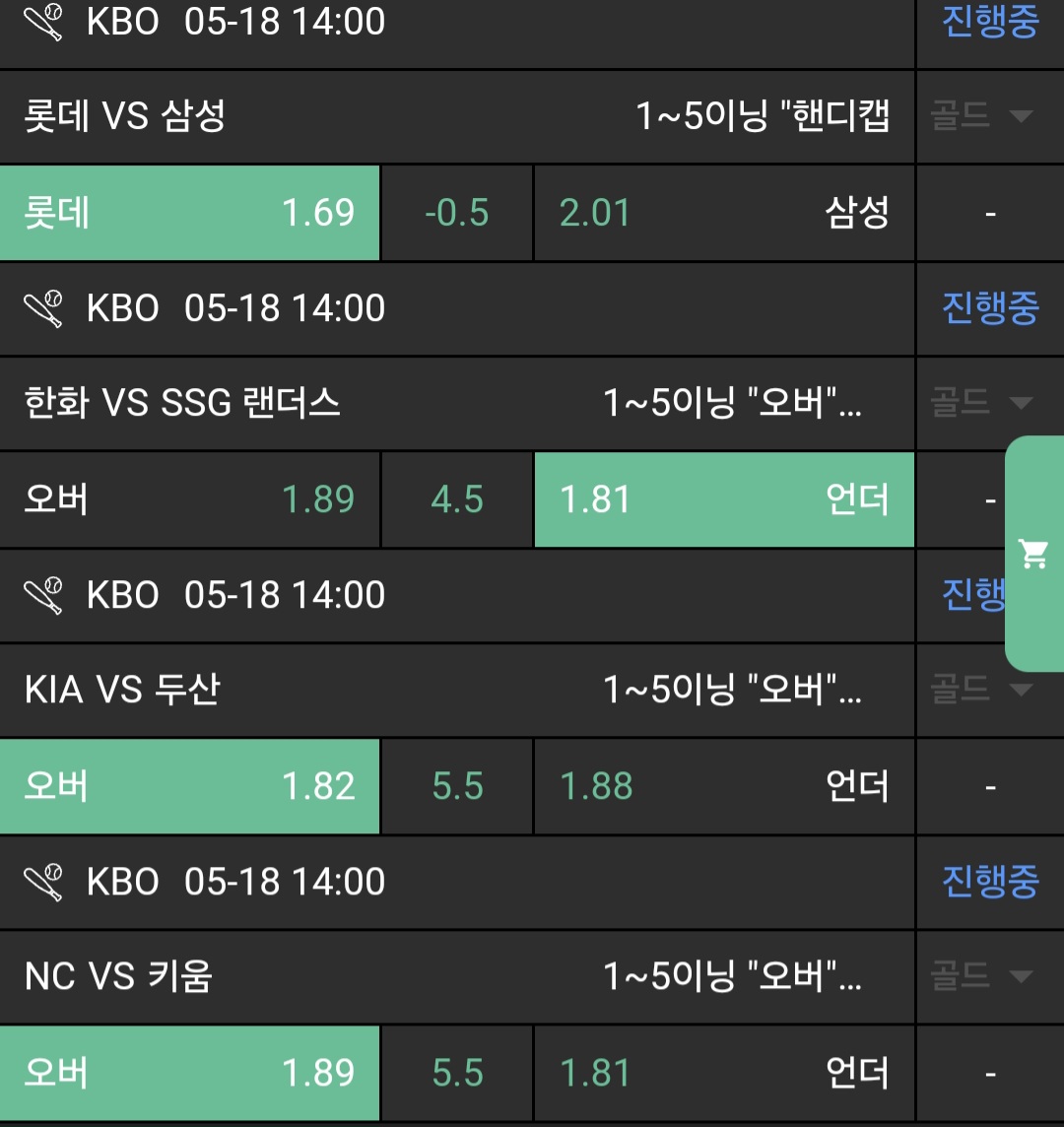Select 삼성 at odds 2.01
The image size is (1064, 1127).
coord(724,213)
